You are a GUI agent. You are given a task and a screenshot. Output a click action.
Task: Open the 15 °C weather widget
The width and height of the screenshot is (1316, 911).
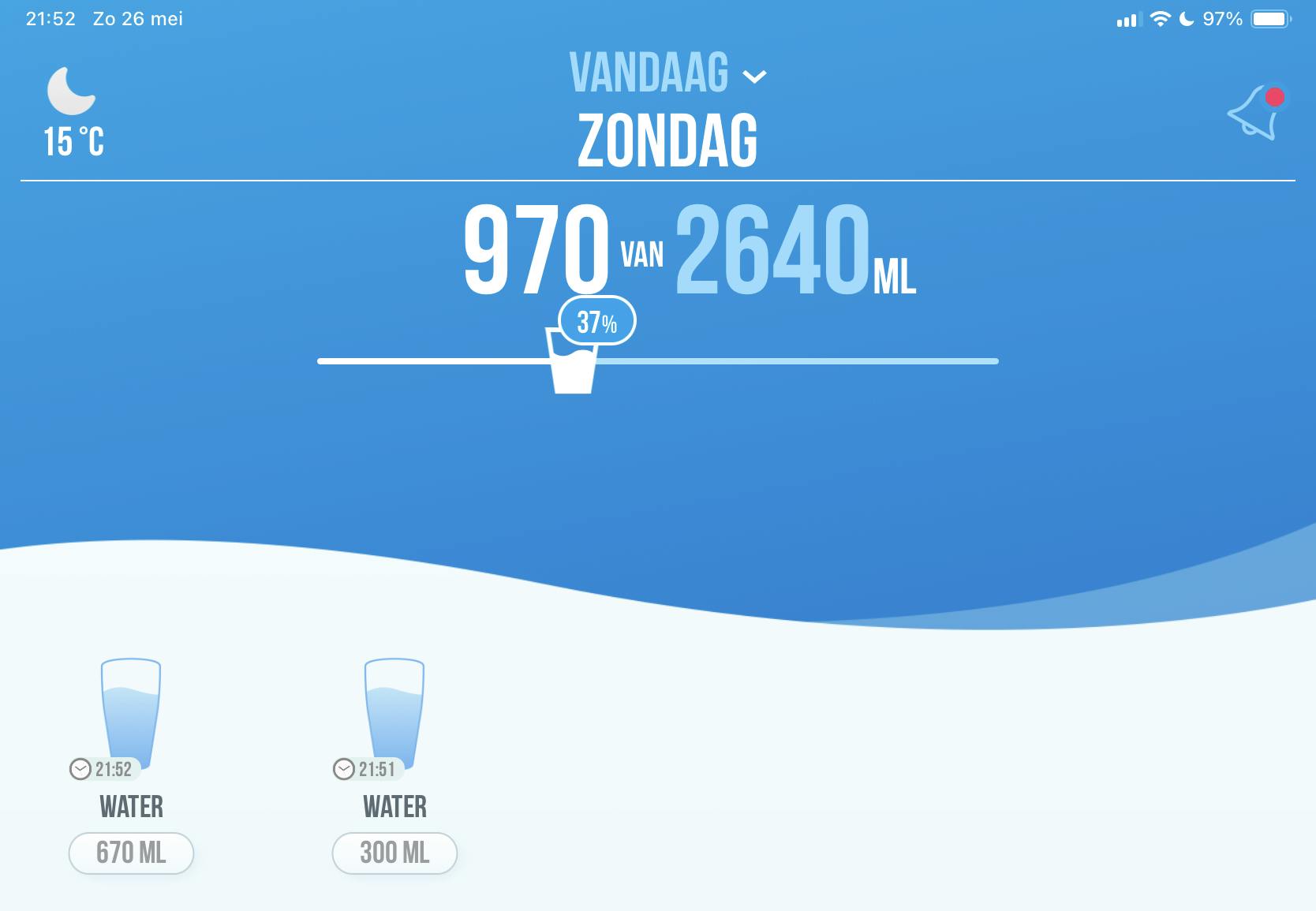73,113
